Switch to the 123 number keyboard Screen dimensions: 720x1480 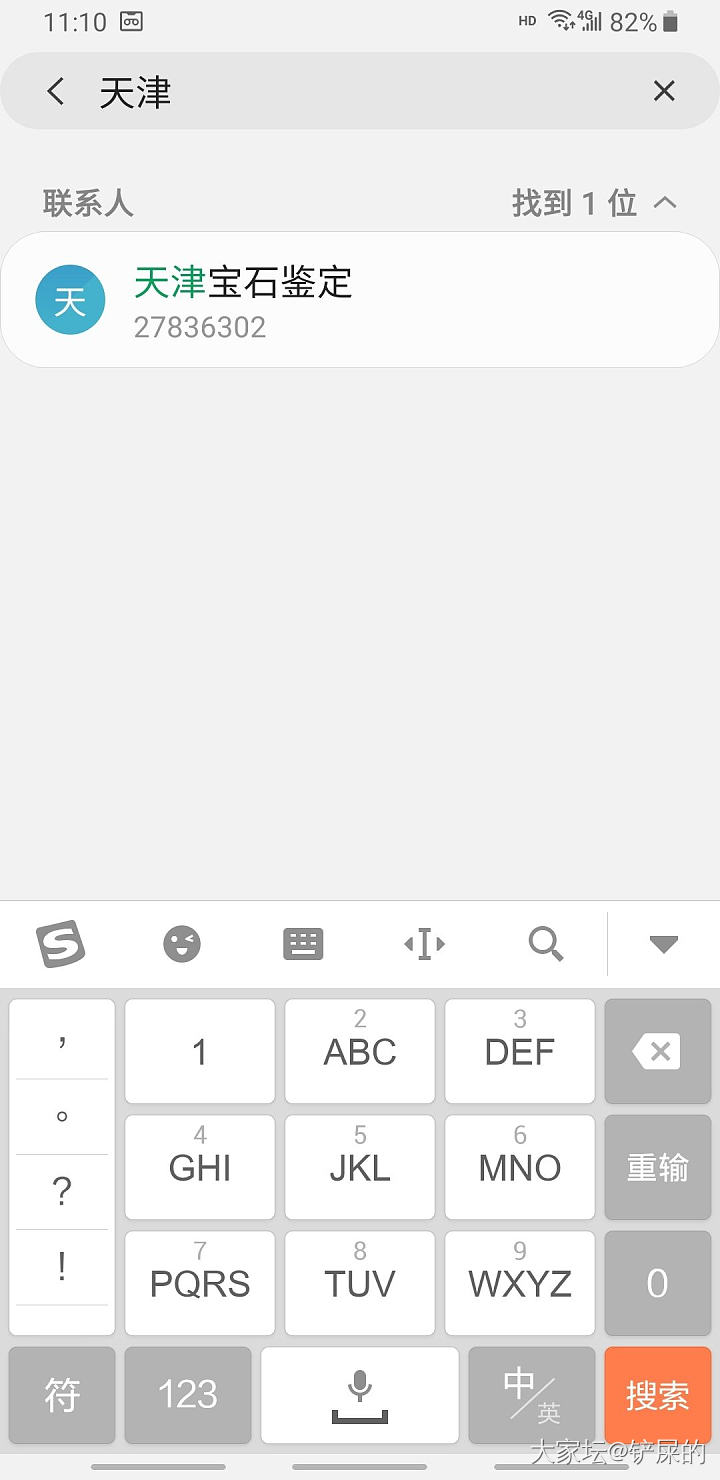(x=188, y=1395)
